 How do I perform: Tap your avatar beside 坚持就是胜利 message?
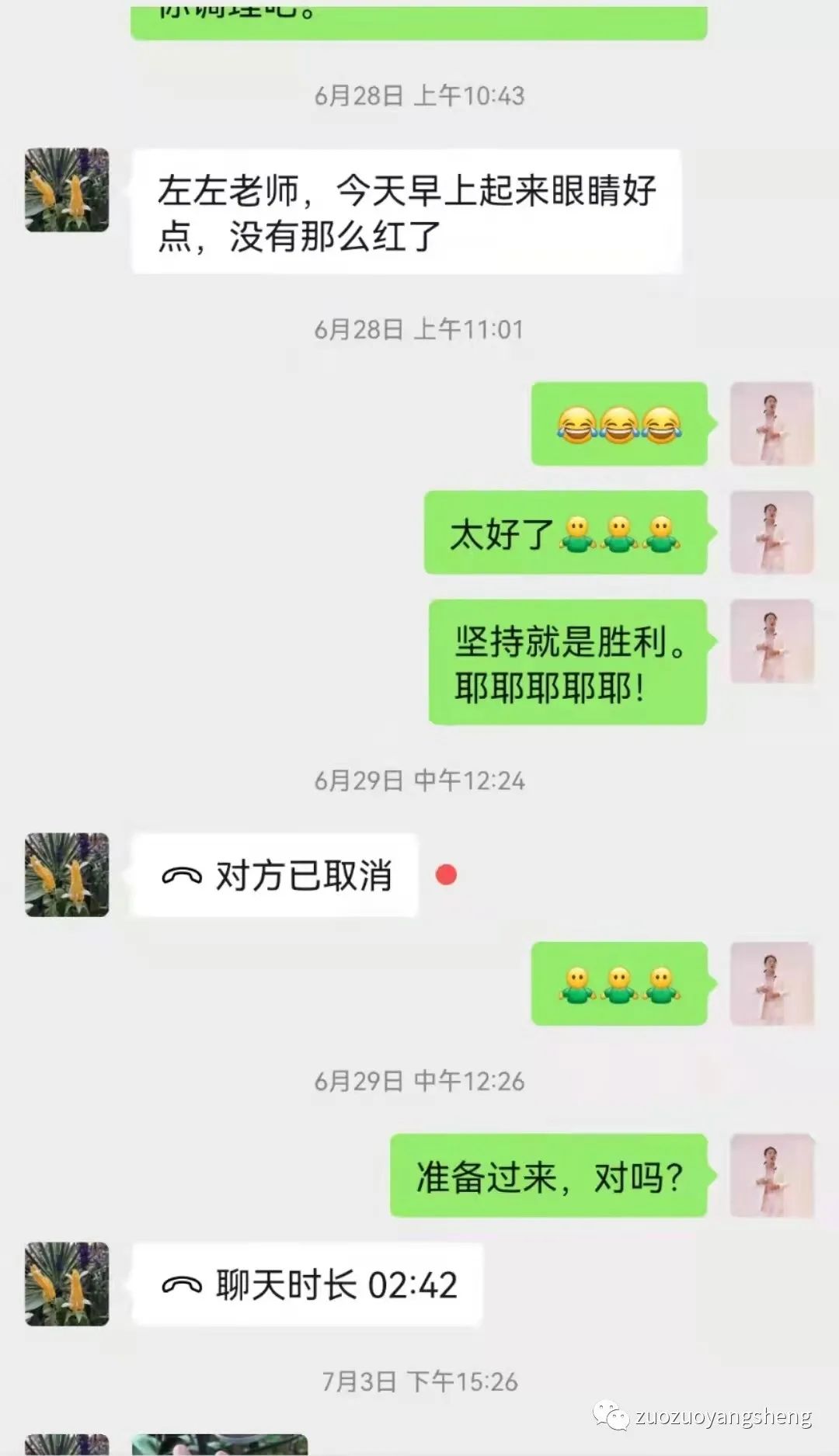click(x=771, y=638)
